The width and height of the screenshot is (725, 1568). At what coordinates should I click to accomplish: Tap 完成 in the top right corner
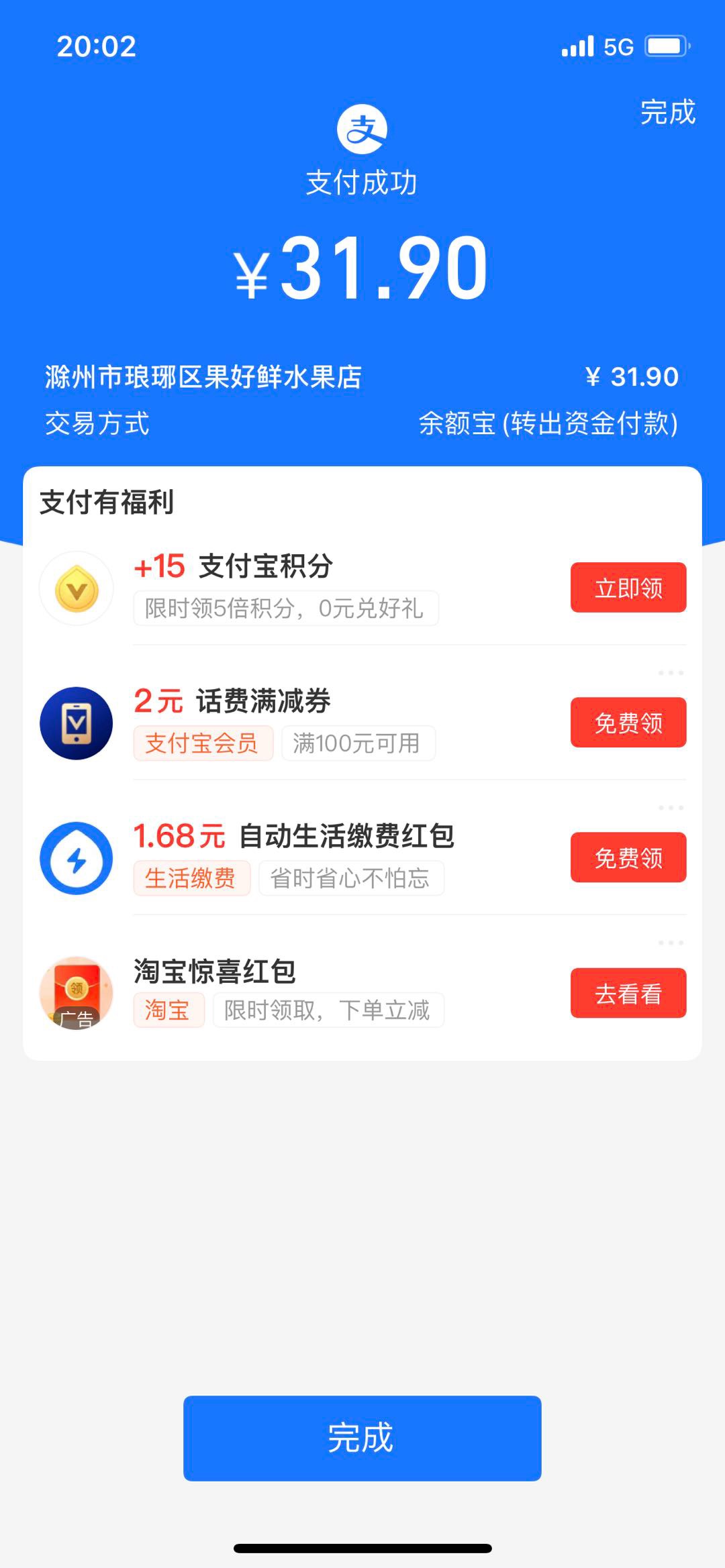pos(667,112)
